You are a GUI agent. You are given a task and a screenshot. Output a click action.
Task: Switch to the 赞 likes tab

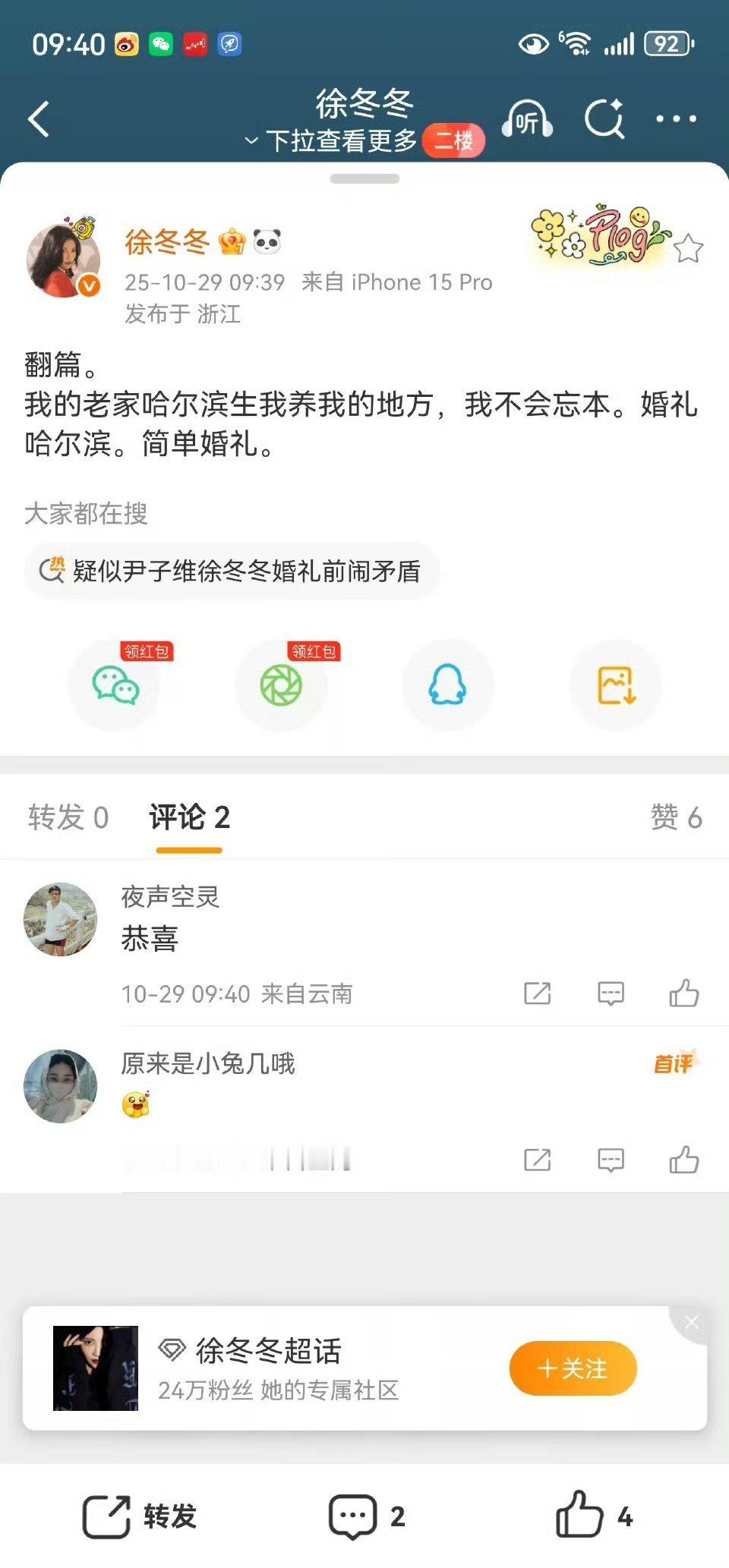click(x=675, y=818)
